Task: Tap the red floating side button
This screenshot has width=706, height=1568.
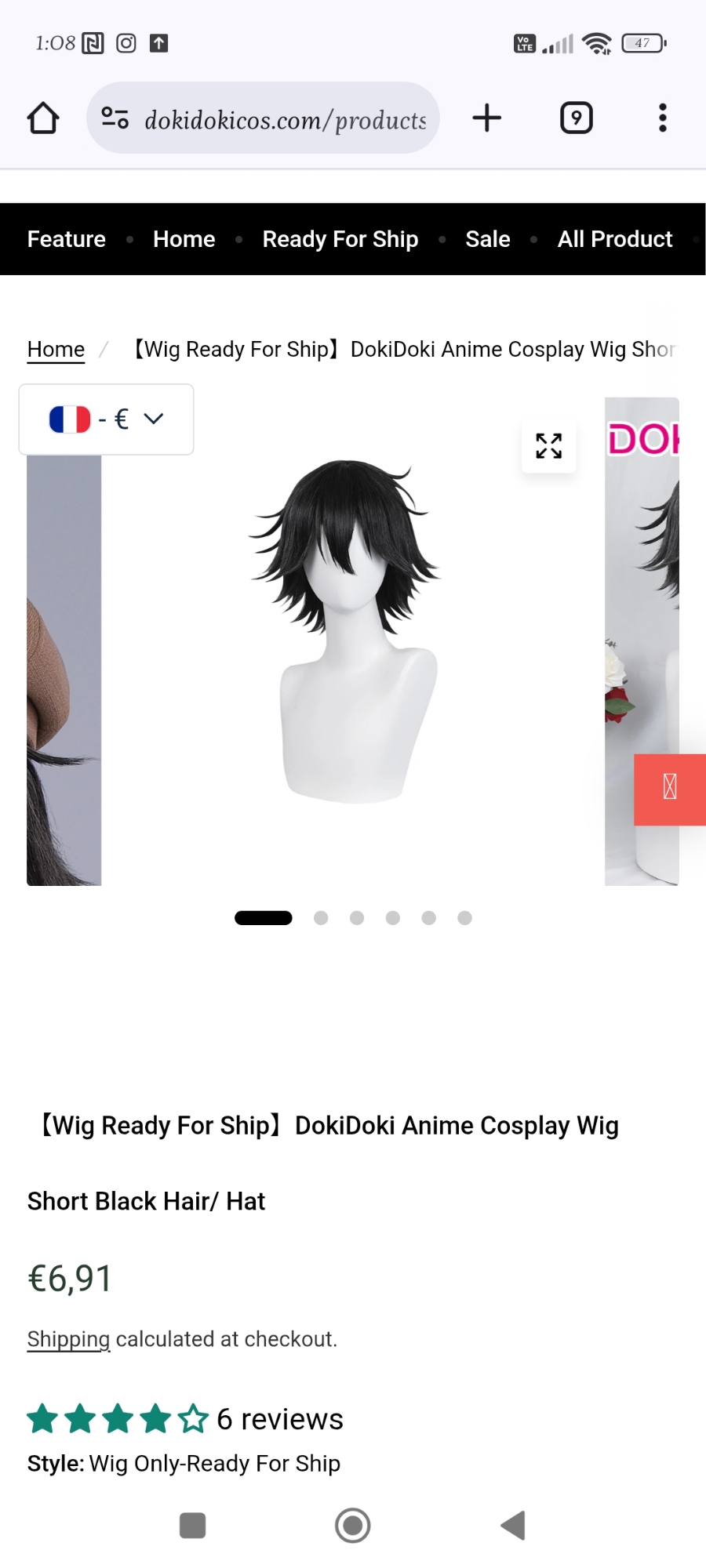Action: 669,789
